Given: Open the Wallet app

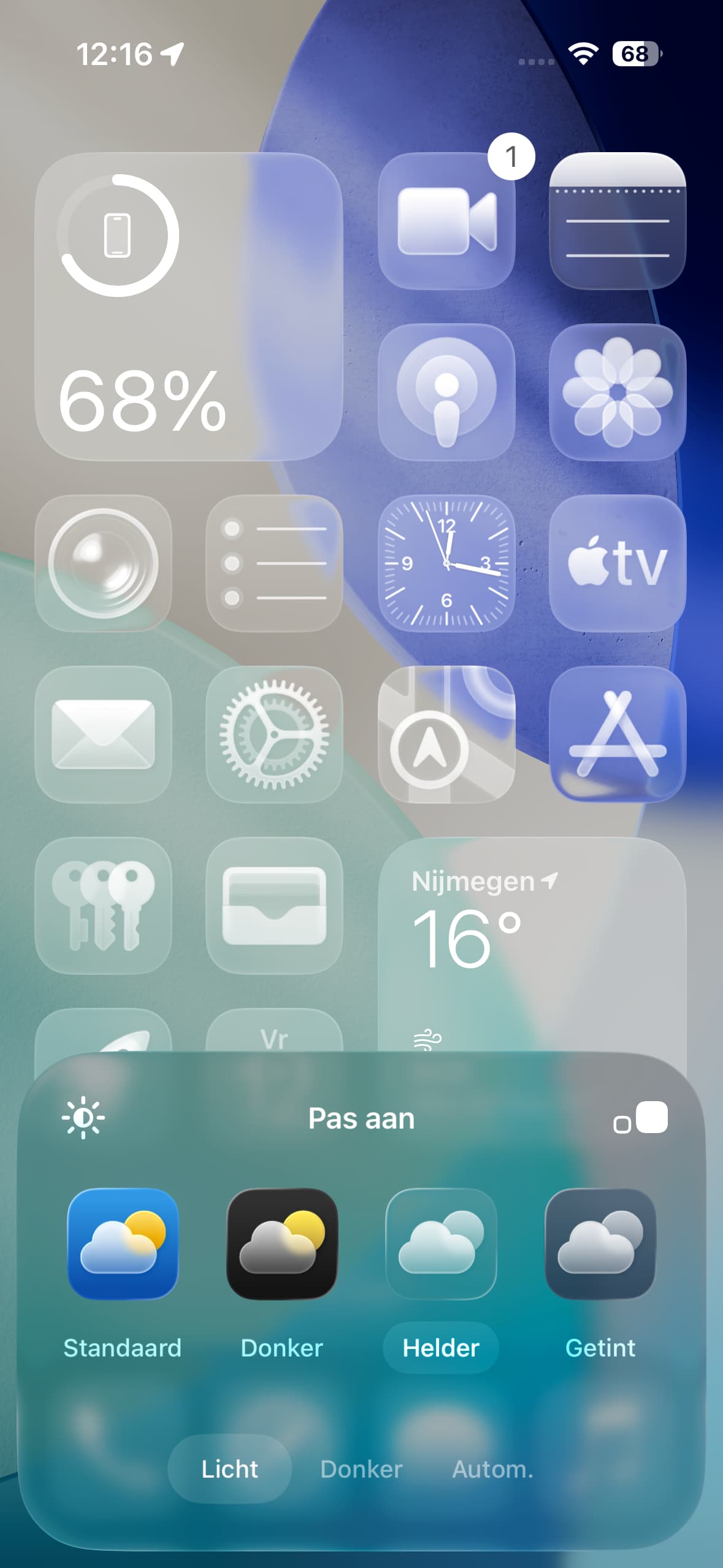Looking at the screenshot, I should 274,905.
